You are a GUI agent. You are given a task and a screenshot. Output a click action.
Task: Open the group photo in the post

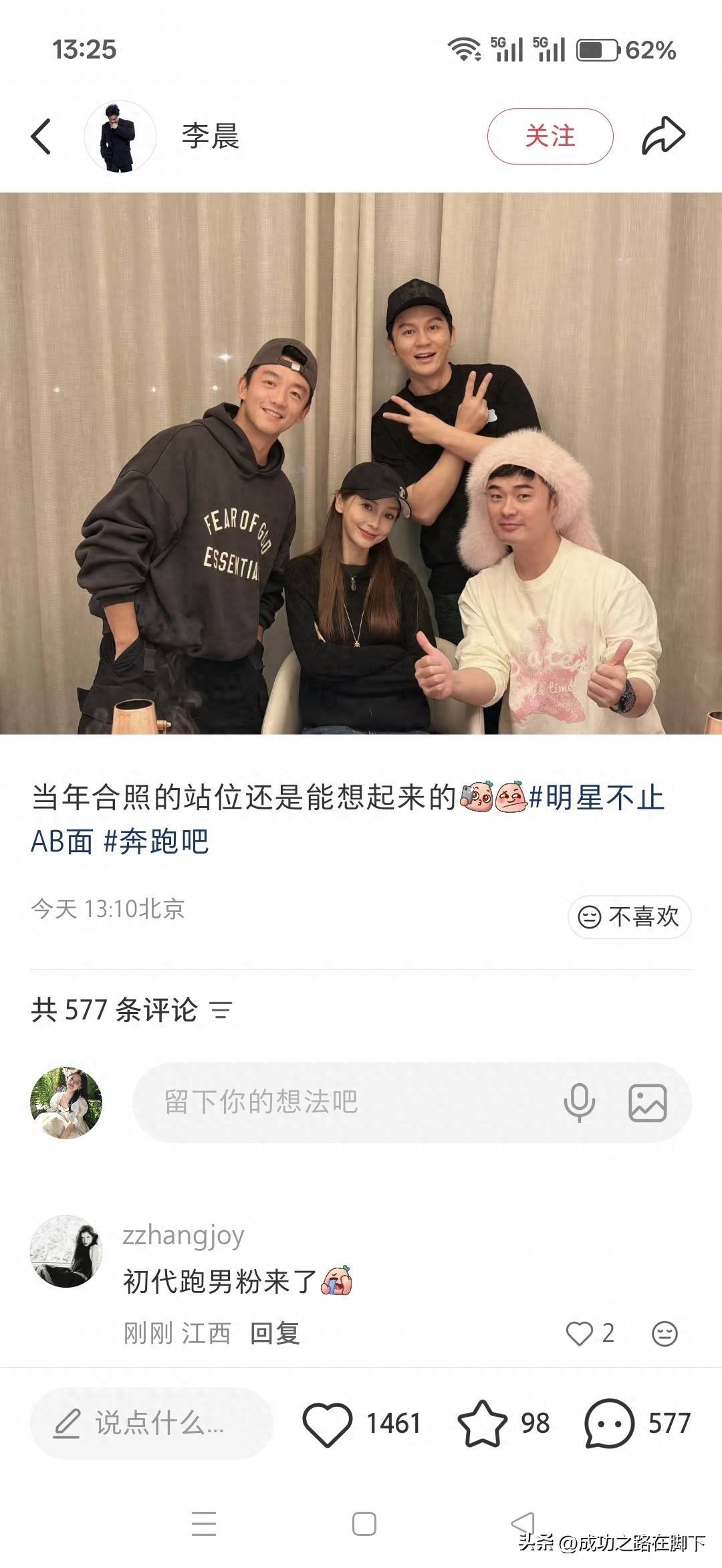(361, 463)
